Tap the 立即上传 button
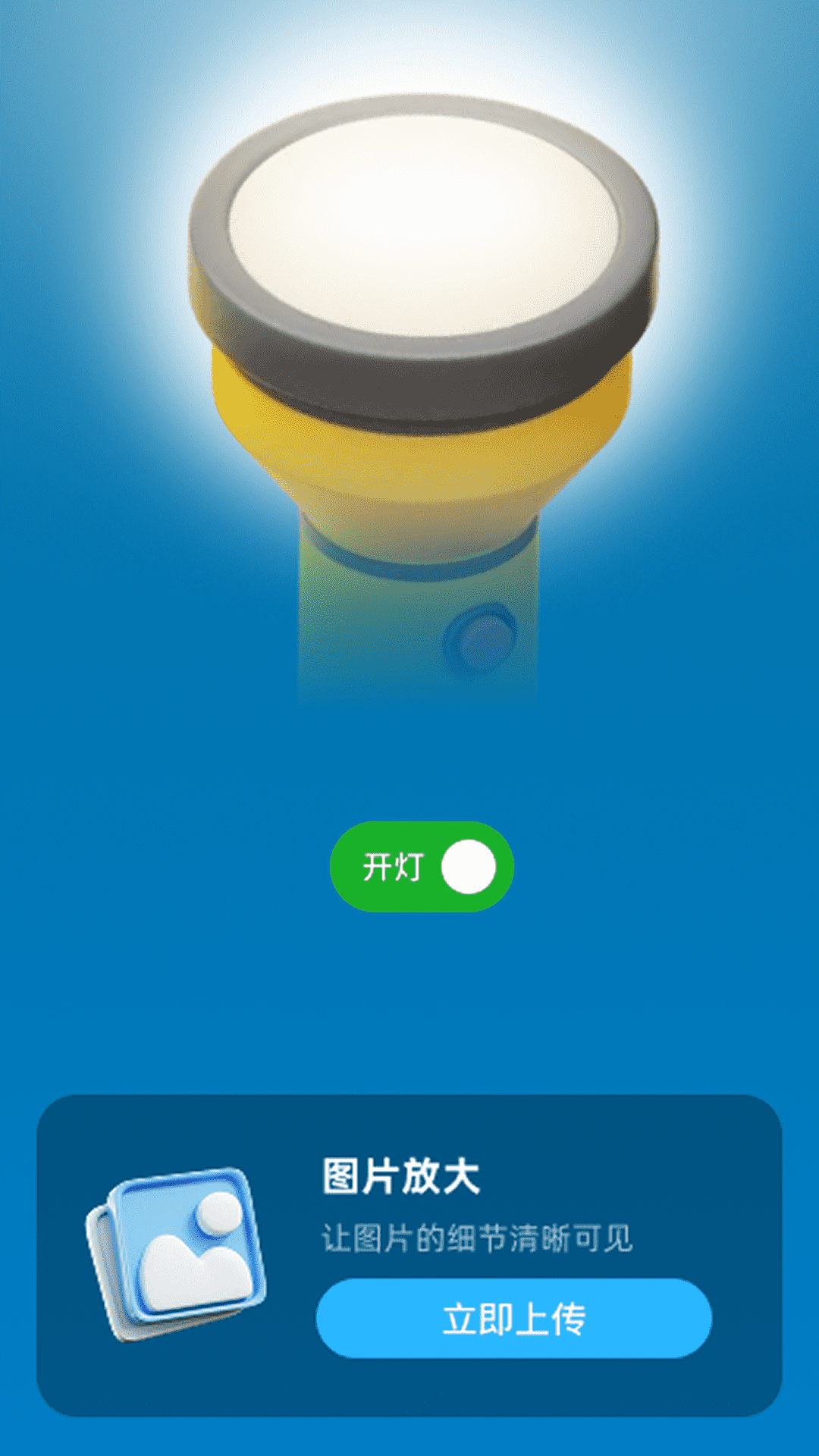 point(513,1319)
